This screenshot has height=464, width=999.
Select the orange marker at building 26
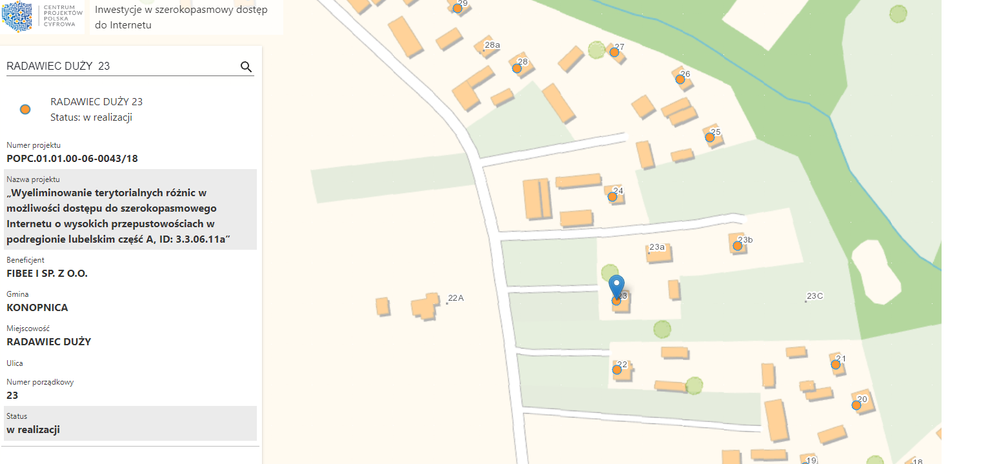[x=679, y=80]
